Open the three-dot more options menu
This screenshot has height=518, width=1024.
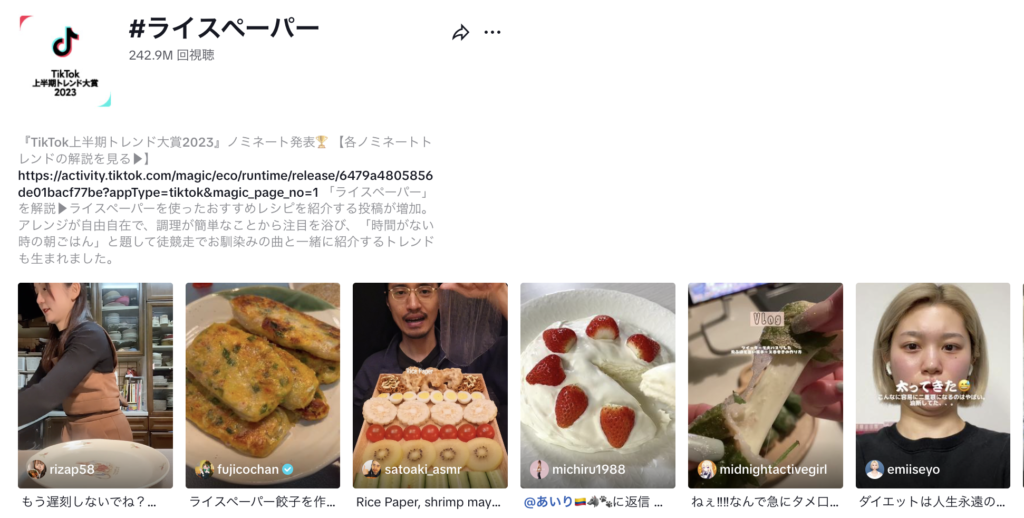(492, 32)
